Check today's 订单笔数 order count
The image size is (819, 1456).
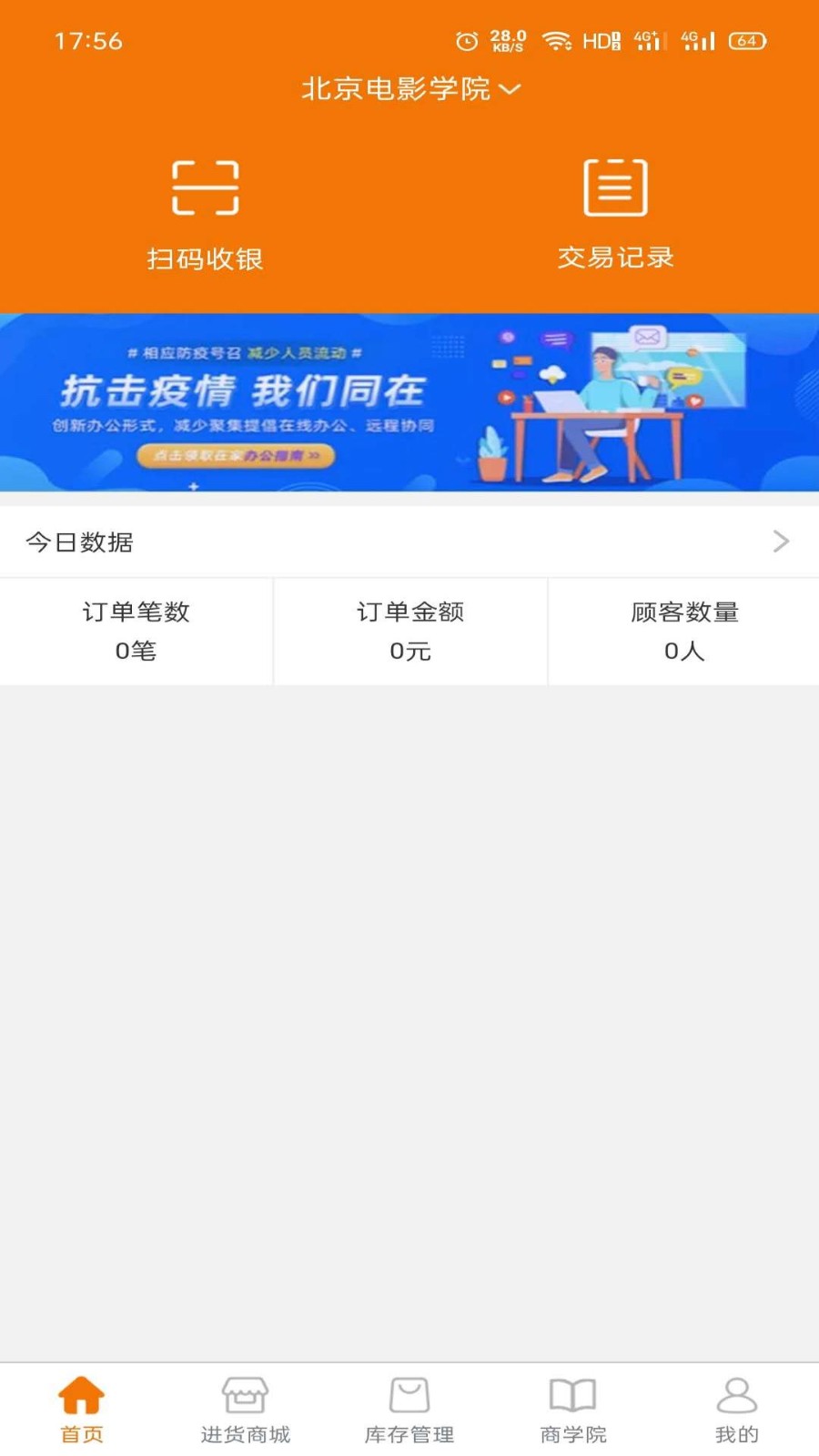136,632
